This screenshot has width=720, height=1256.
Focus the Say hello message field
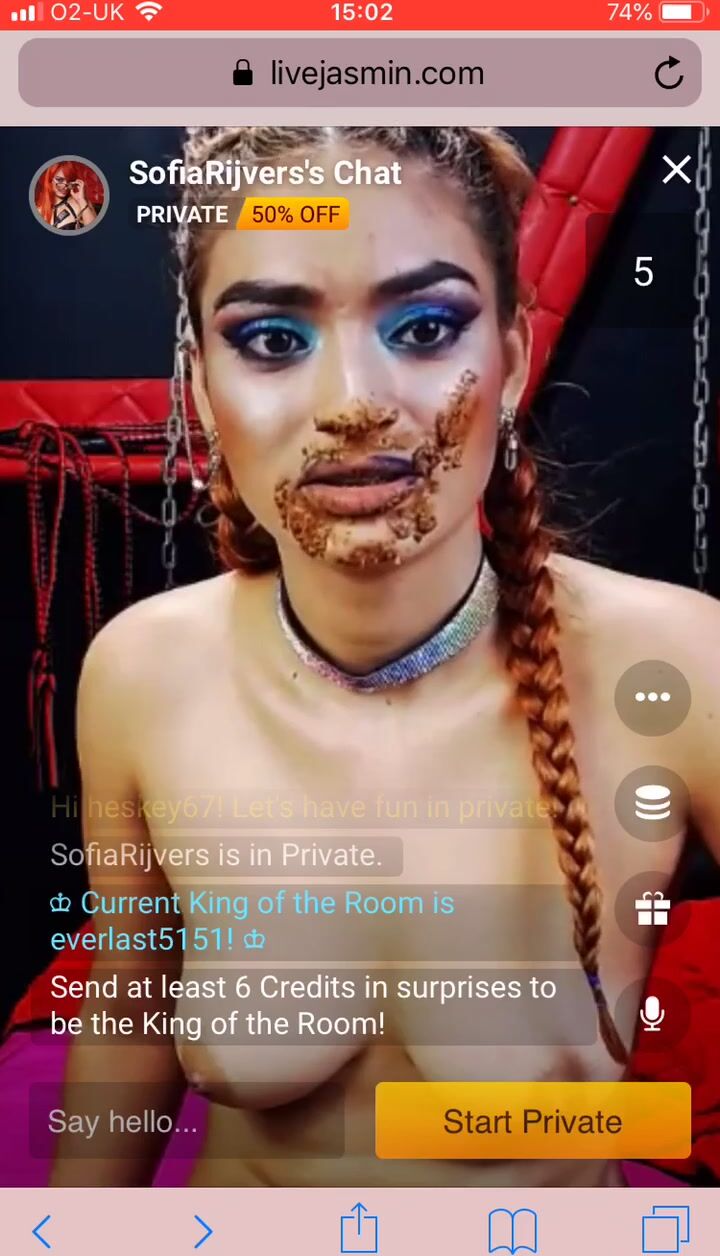point(186,1121)
